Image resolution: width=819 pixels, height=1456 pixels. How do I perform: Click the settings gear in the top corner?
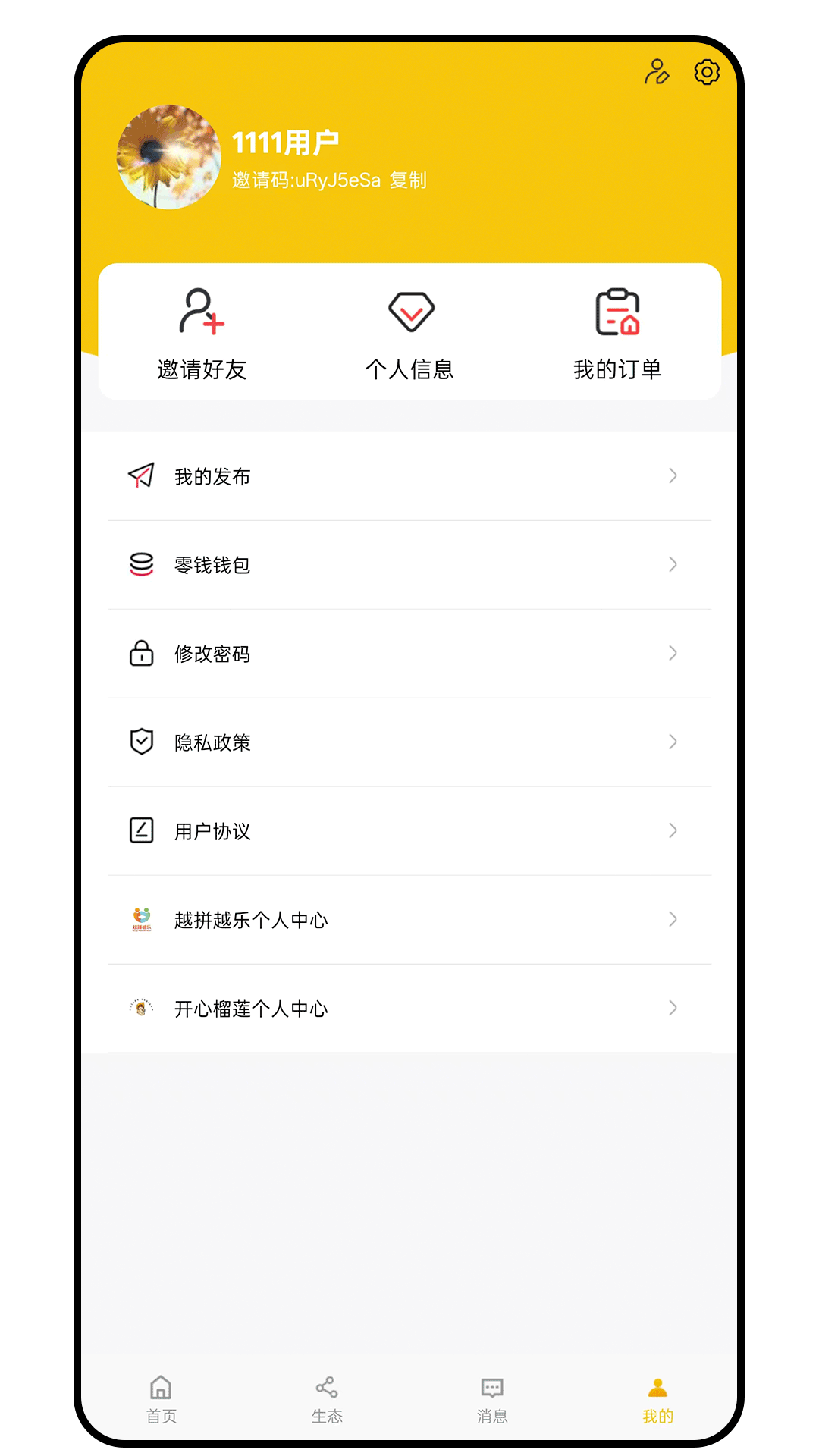706,72
